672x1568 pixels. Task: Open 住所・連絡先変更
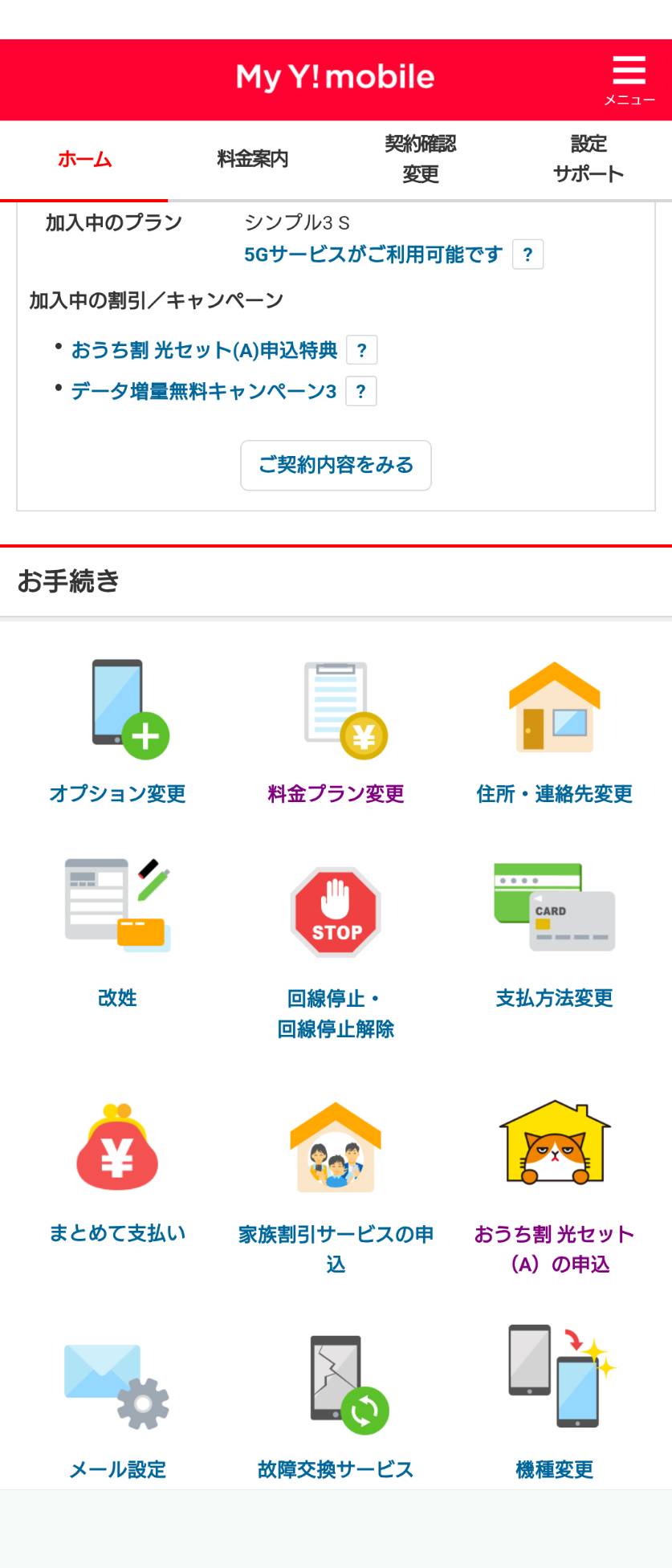[x=554, y=731]
